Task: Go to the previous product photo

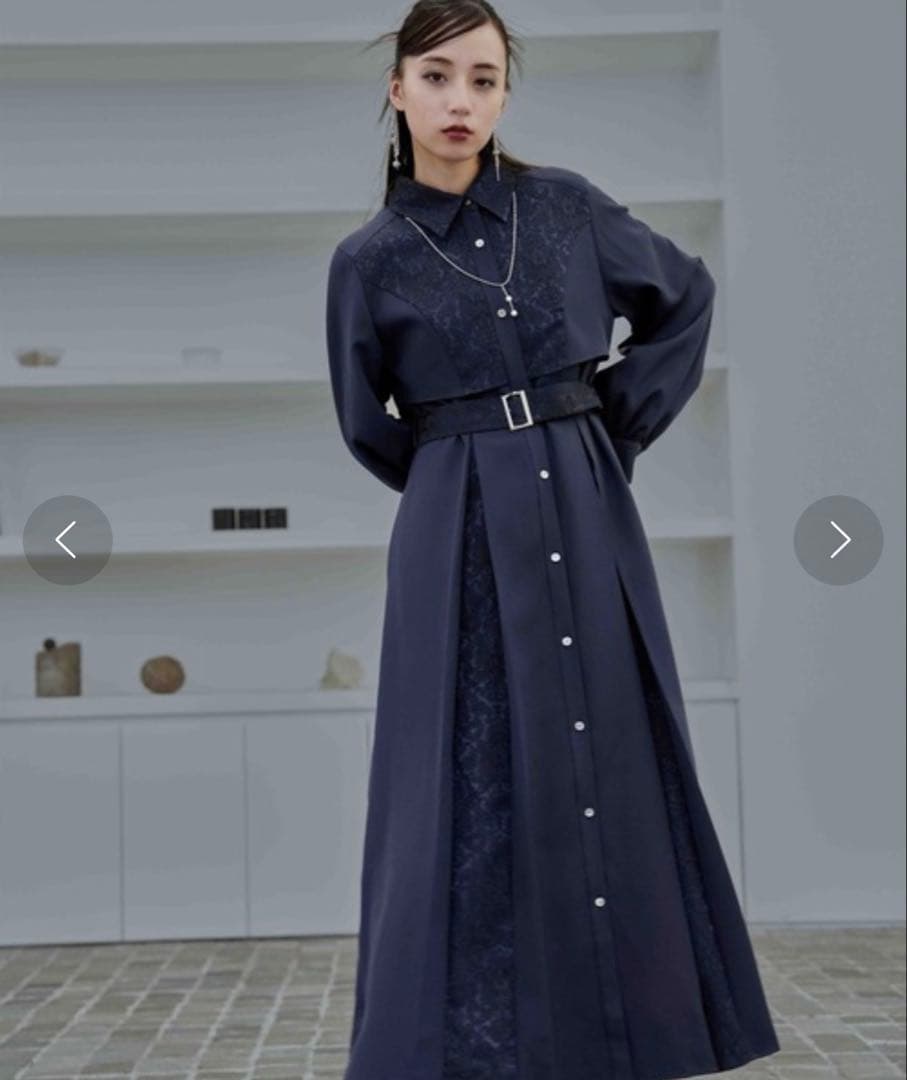Action: tap(67, 540)
